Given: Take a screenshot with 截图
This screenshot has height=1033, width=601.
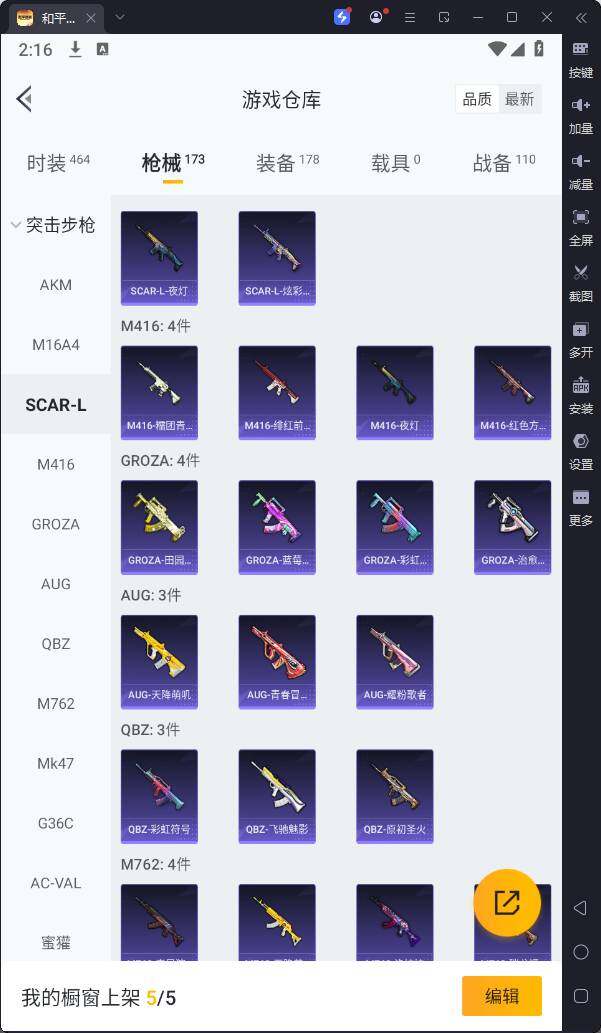Looking at the screenshot, I should (581, 283).
